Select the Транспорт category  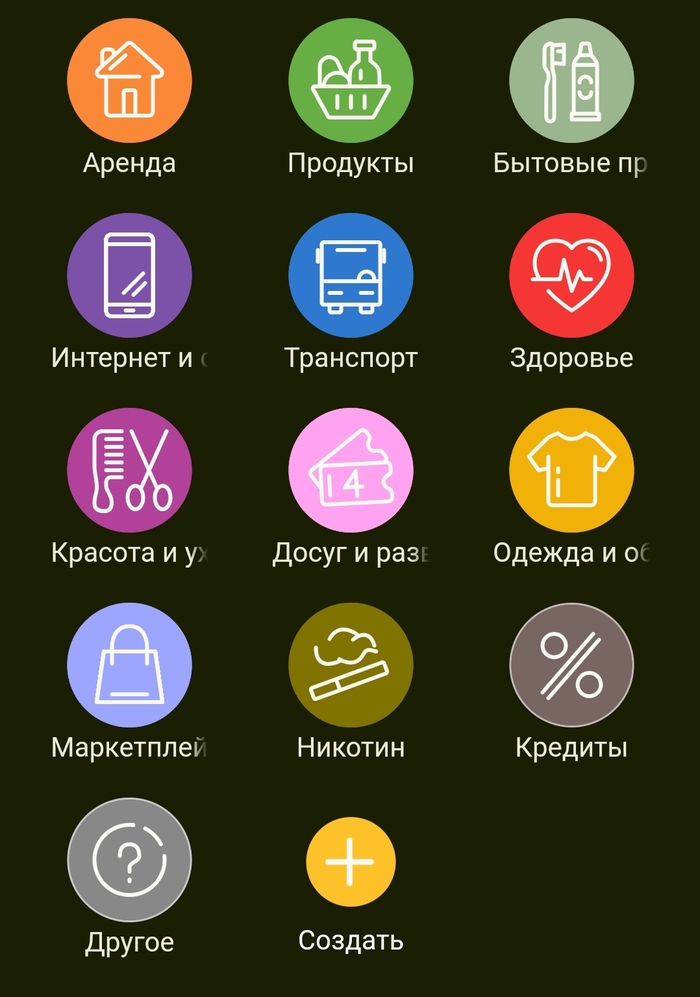tap(351, 276)
